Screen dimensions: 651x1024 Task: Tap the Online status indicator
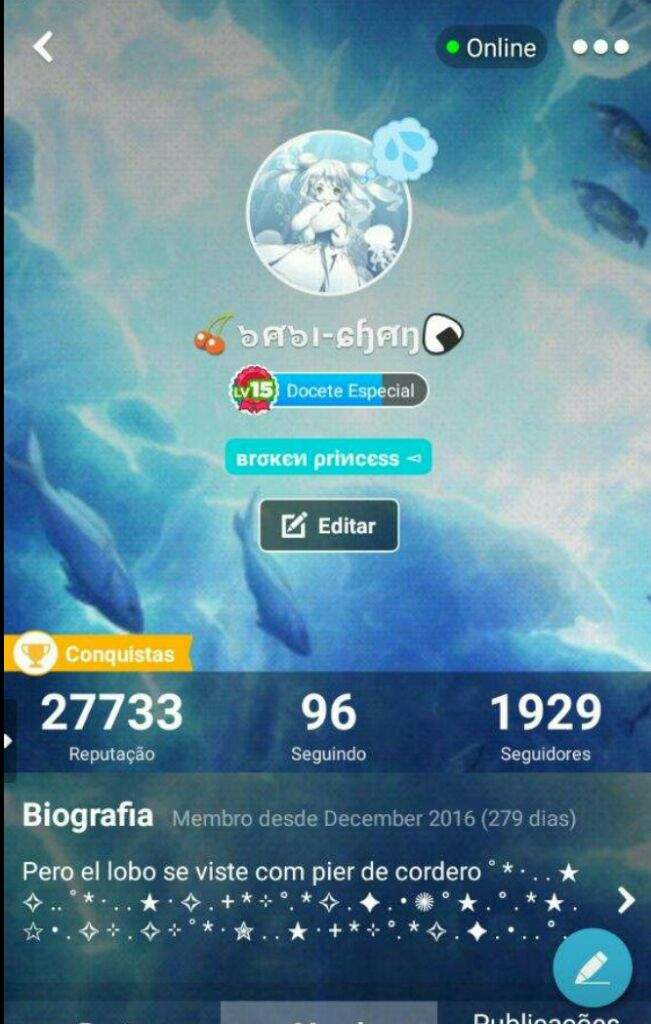point(491,47)
